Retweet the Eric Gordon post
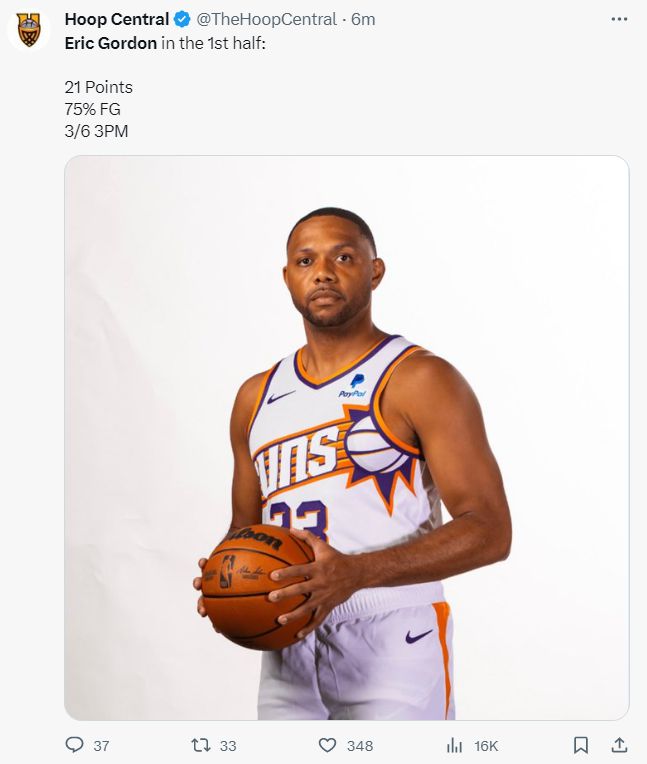The width and height of the screenshot is (647, 764). pos(200,745)
